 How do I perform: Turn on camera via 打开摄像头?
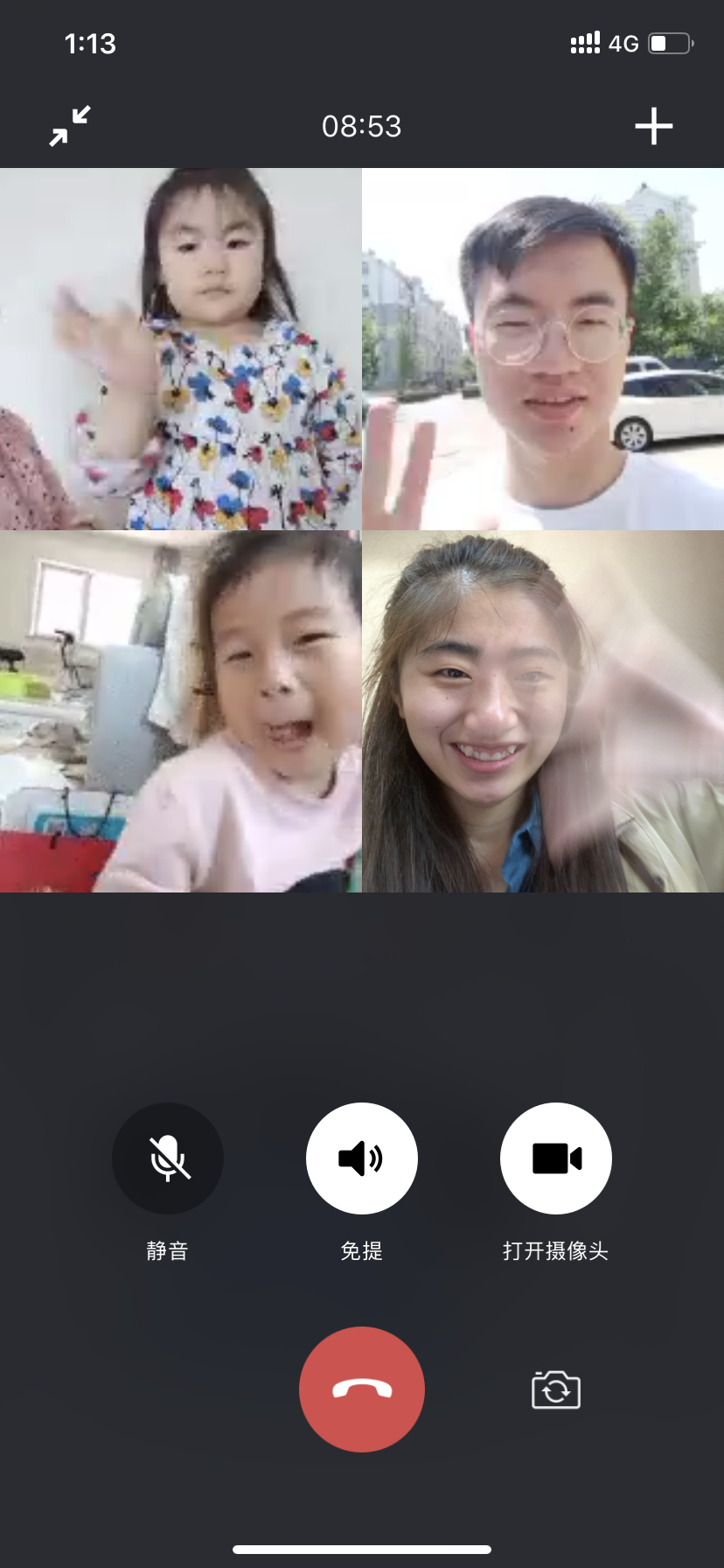556,1158
